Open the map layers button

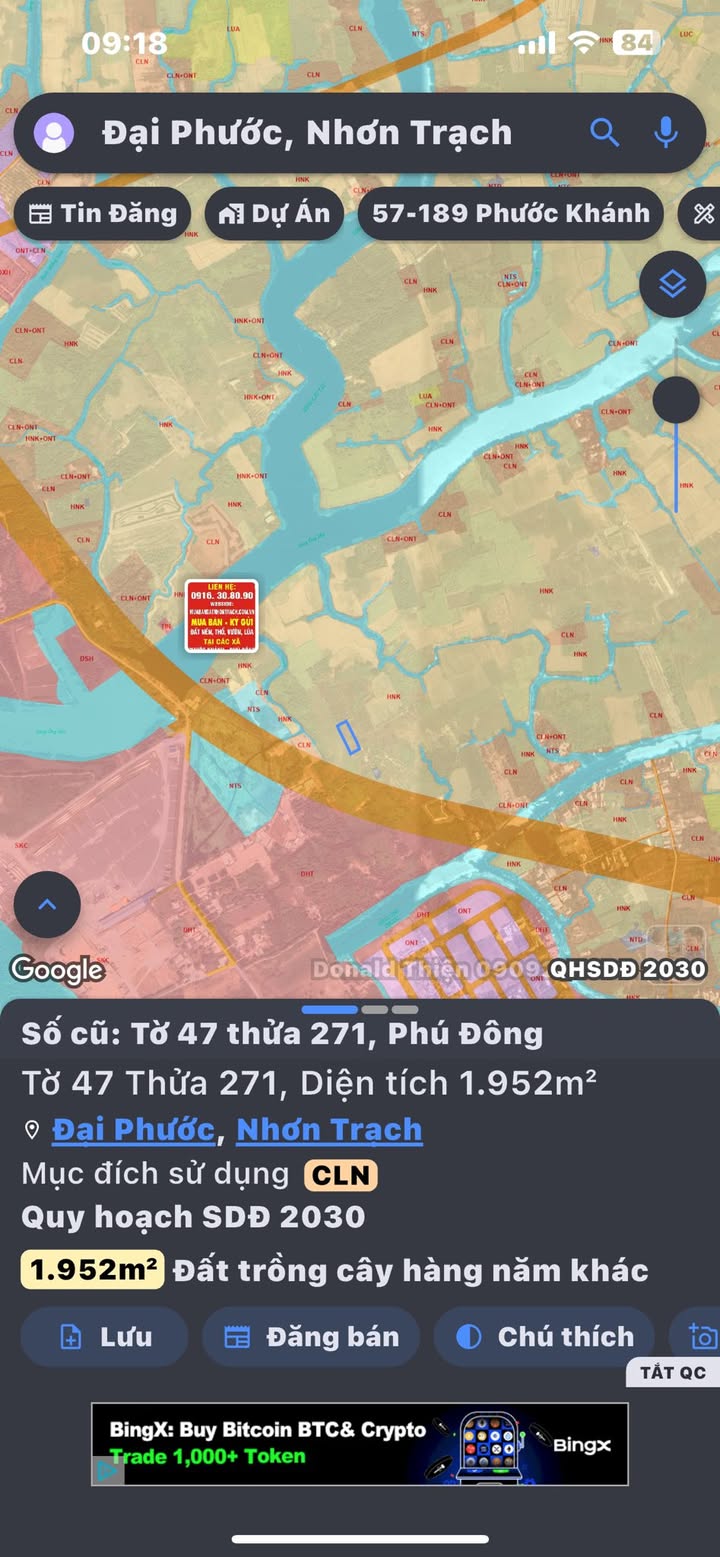[673, 285]
